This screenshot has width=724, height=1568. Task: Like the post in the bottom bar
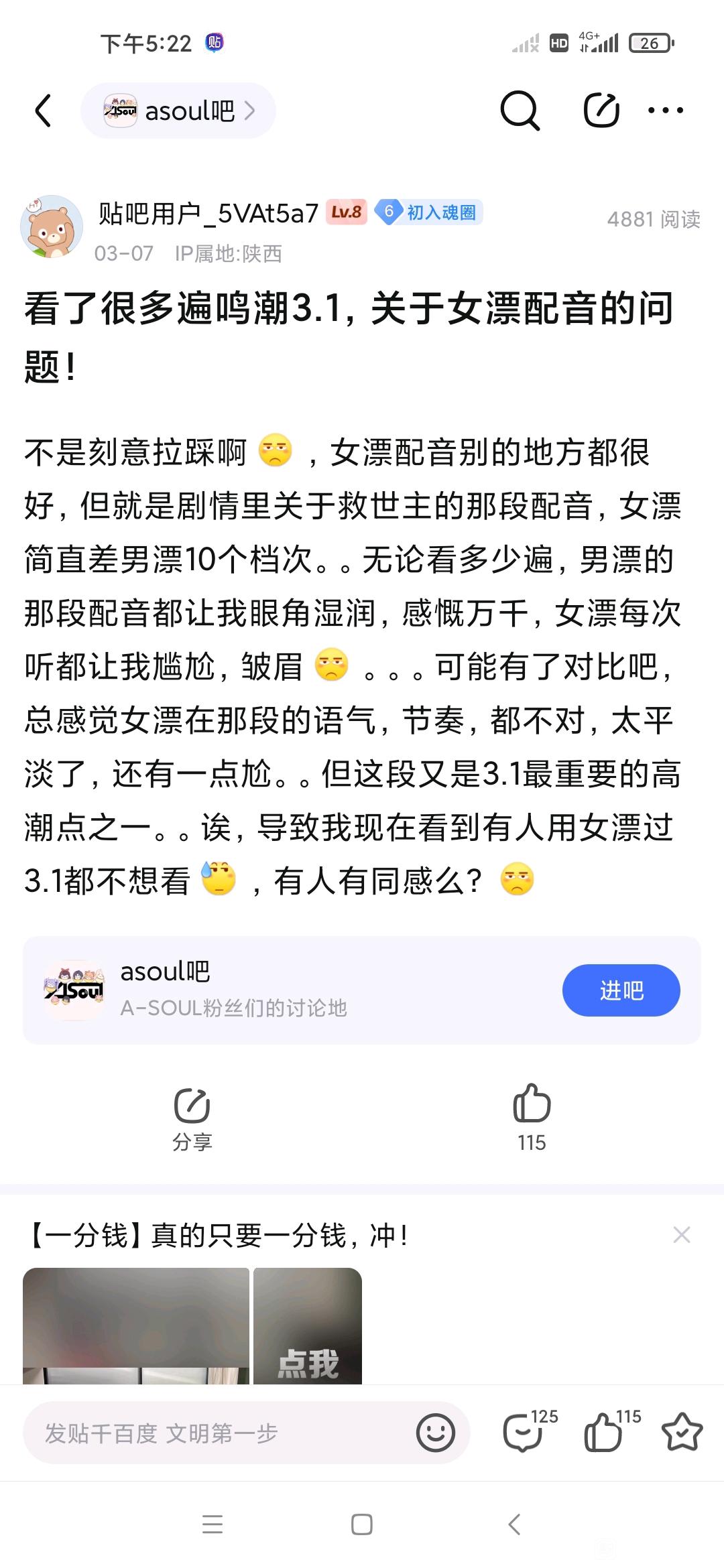click(604, 1433)
